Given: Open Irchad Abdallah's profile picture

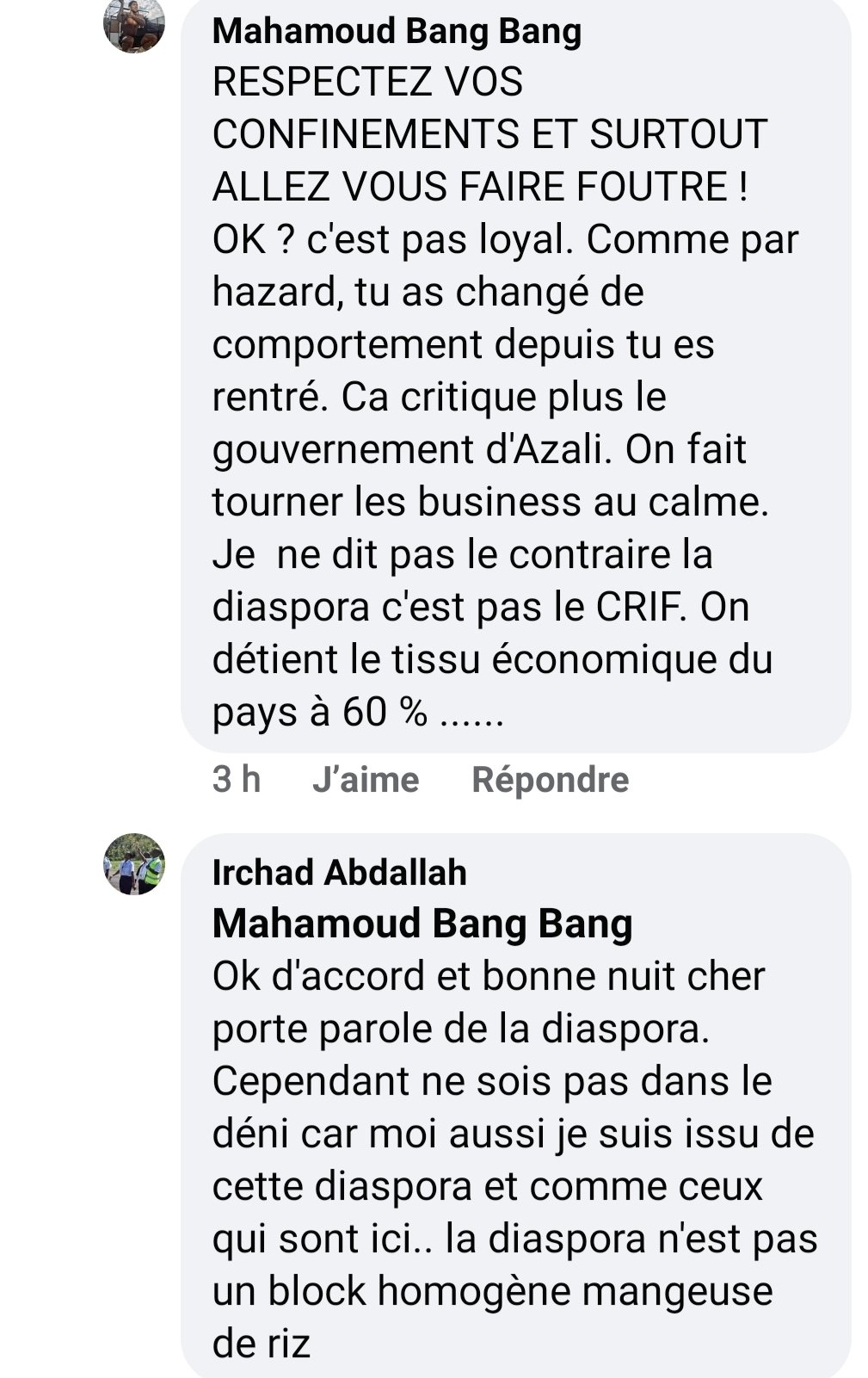Looking at the screenshot, I should (x=133, y=864).
